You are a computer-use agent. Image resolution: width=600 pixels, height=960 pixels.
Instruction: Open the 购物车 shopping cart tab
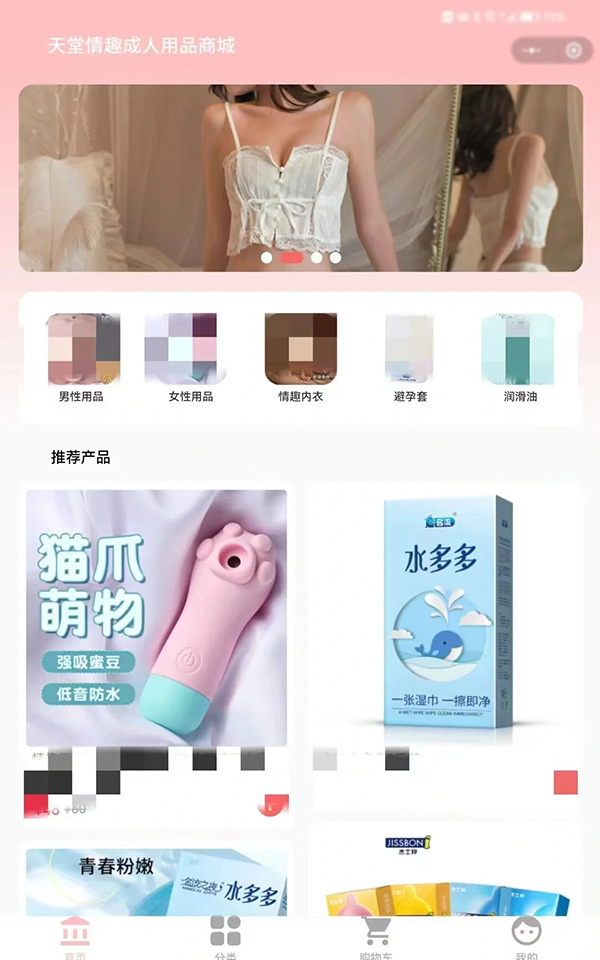[376, 937]
